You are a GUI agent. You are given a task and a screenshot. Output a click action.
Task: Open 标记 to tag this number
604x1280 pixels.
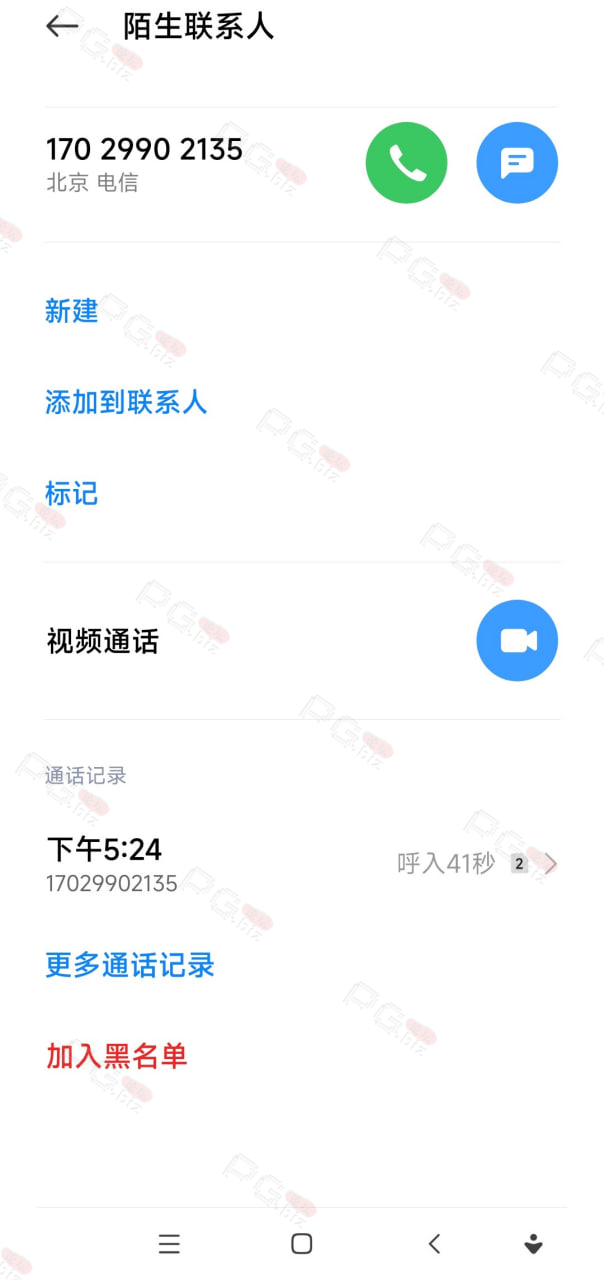72,493
